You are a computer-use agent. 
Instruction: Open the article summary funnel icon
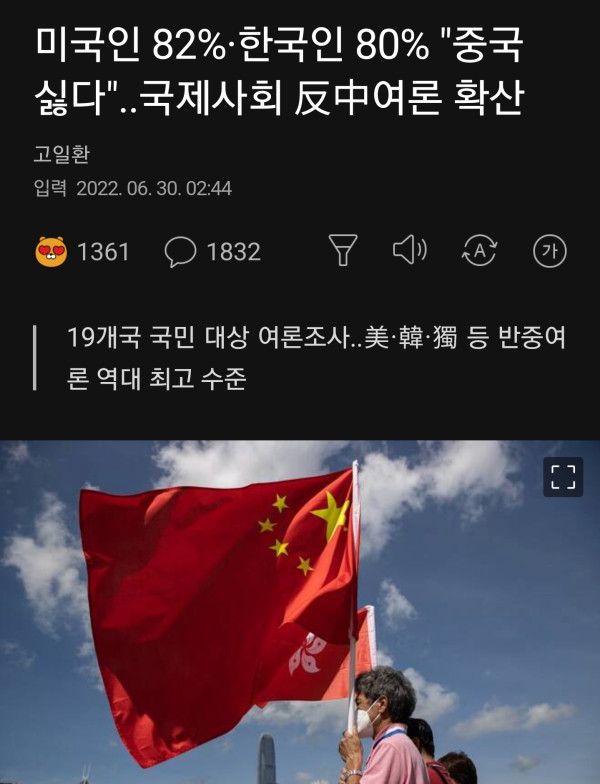[343, 251]
